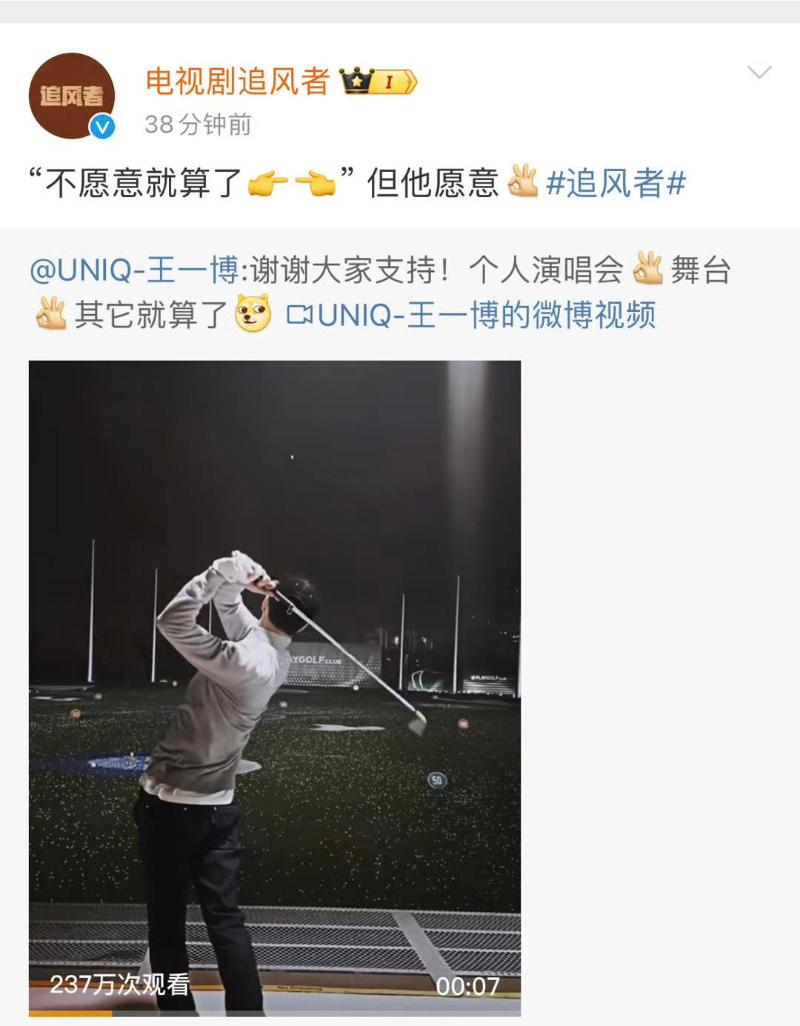Open the @UNIQ-王一博 mention
The height and width of the screenshot is (1026, 800).
(x=134, y=270)
